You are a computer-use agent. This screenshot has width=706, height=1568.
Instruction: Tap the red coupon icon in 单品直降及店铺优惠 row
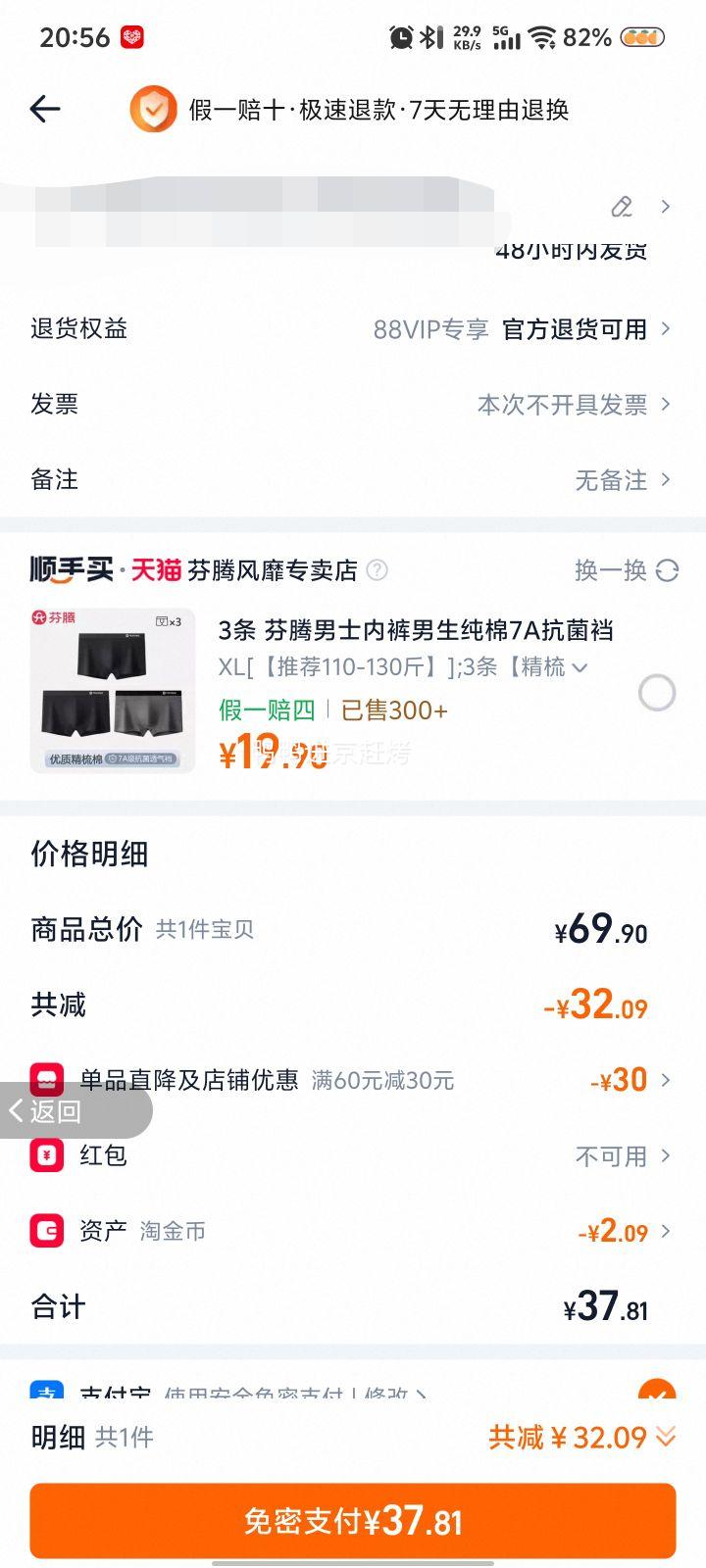click(x=45, y=1079)
